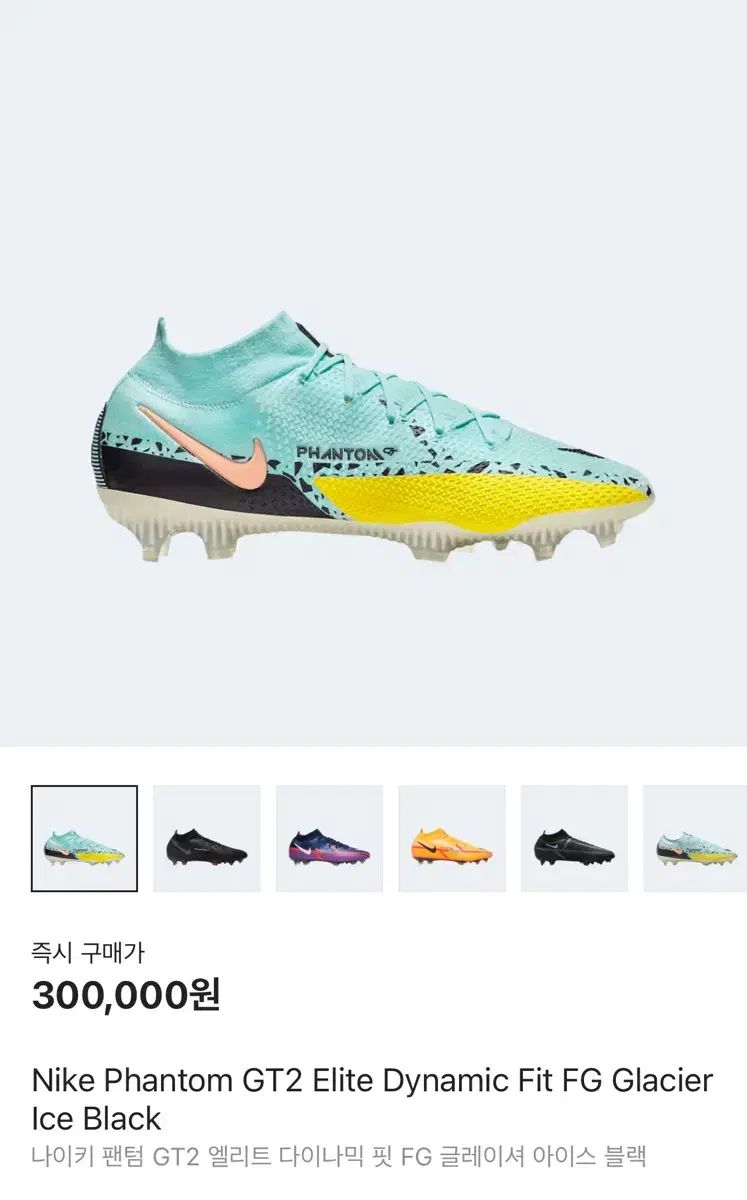The width and height of the screenshot is (747, 1200).
Task: Select the partially visible last boot thumbnail
Action: [695, 838]
